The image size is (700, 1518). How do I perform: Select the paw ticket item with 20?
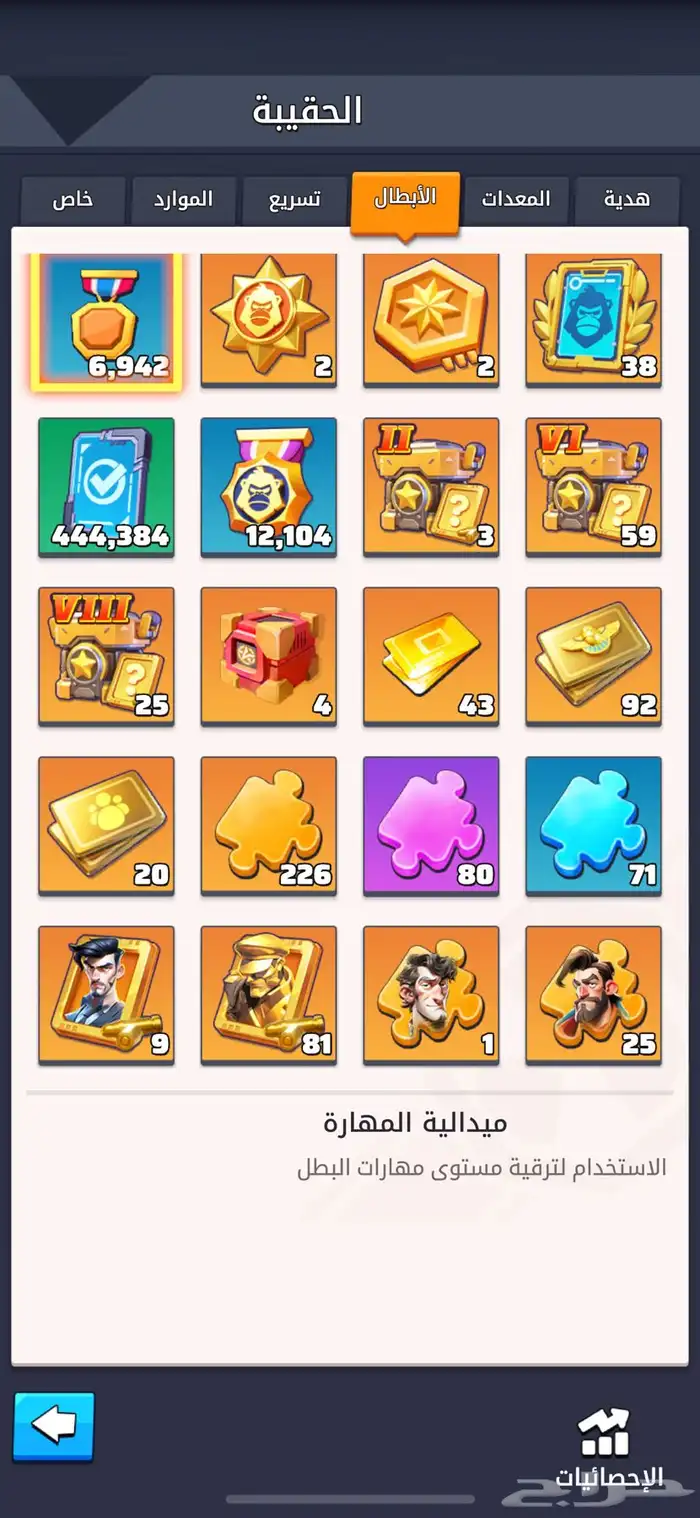pos(106,825)
